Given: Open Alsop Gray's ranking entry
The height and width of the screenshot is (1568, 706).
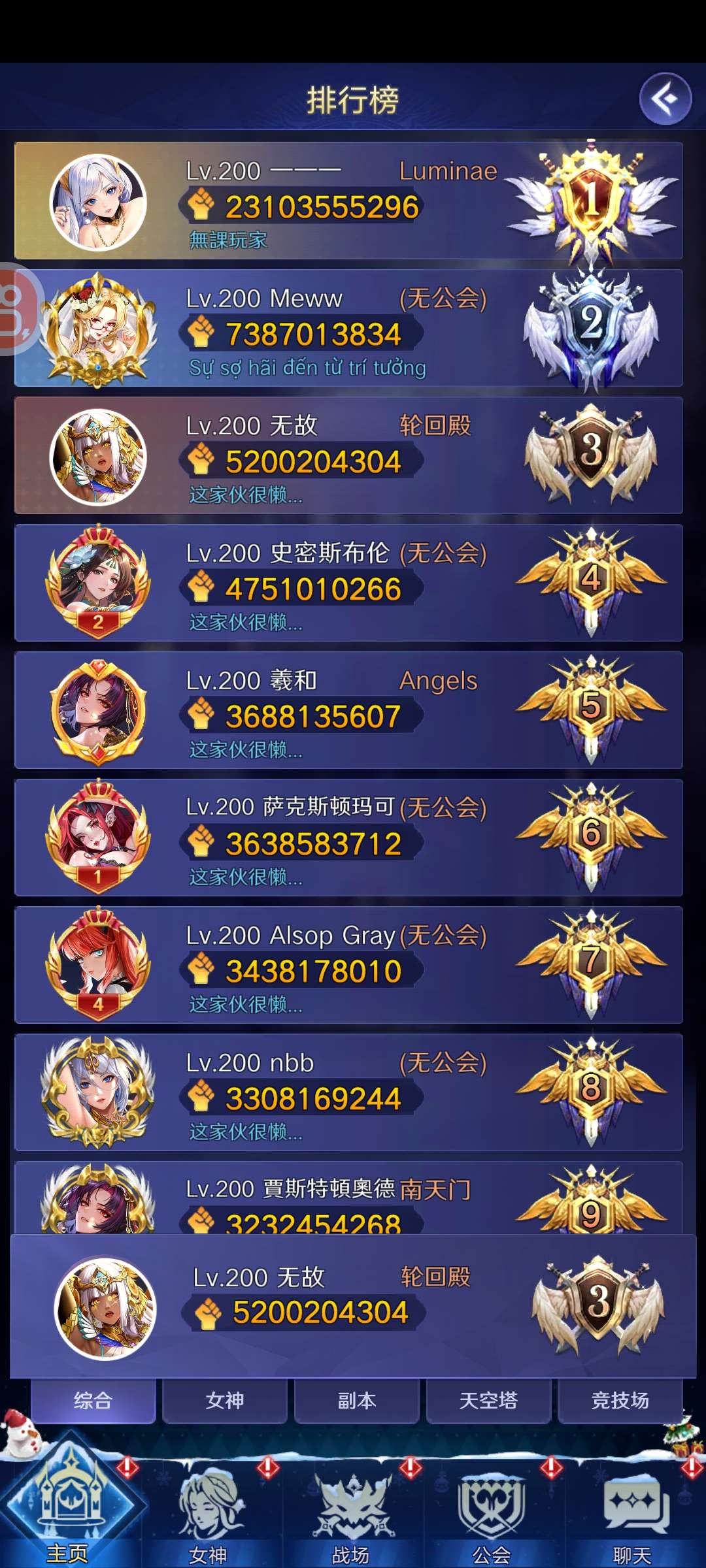Looking at the screenshot, I should point(348,965).
